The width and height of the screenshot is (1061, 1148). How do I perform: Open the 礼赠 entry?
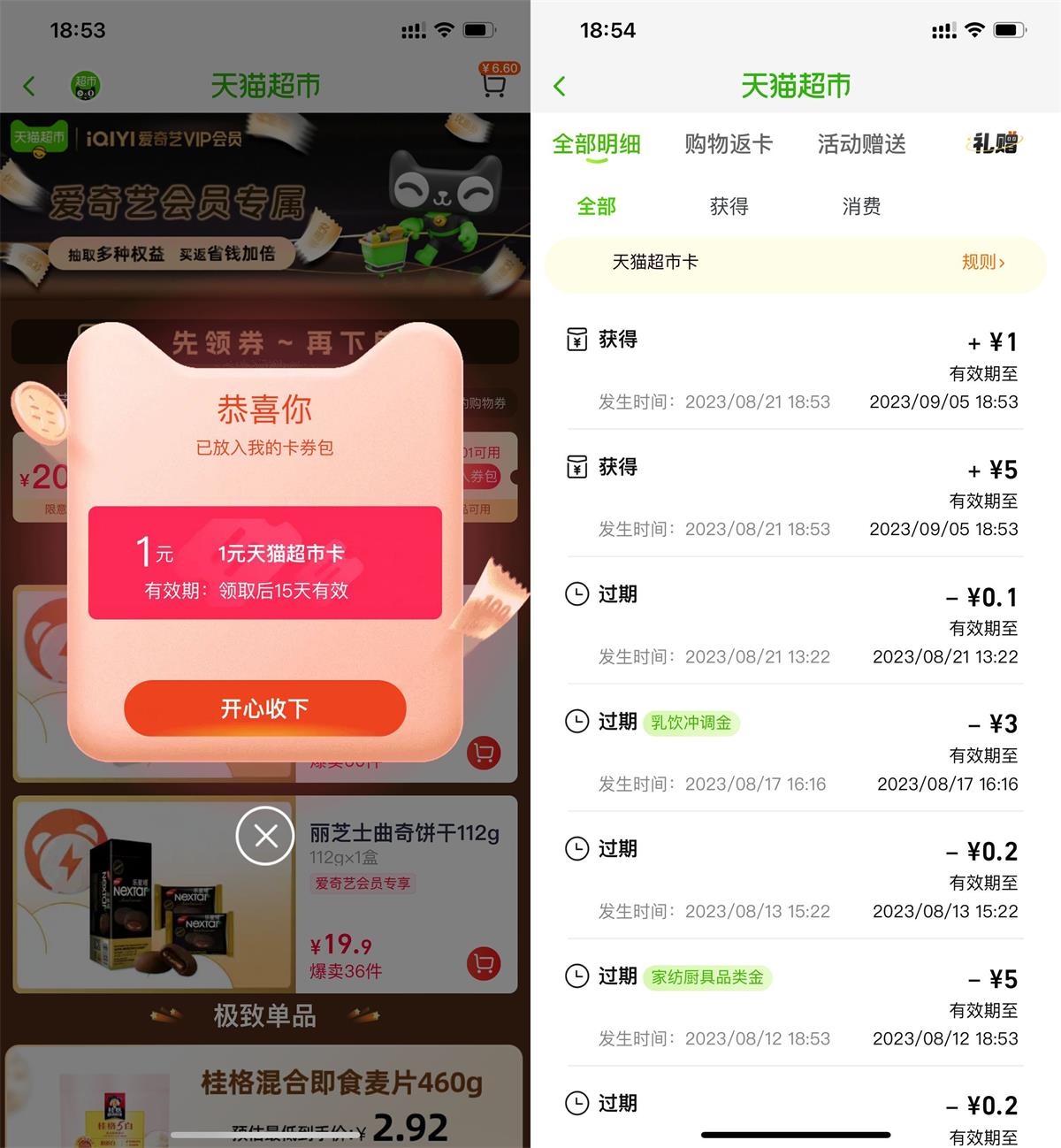pyautogui.click(x=995, y=143)
